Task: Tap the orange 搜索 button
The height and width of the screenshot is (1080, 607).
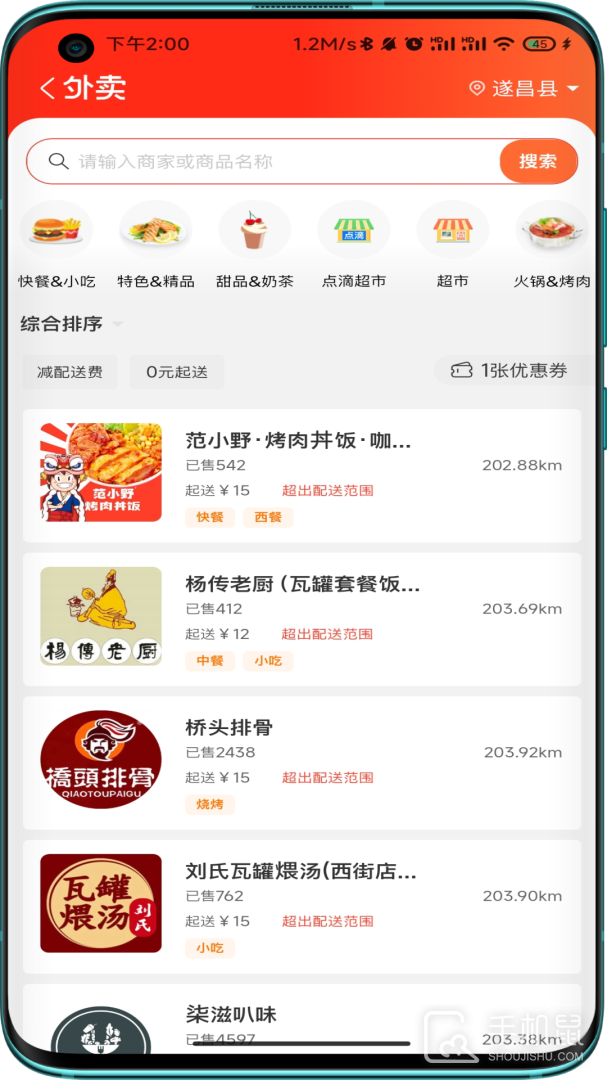Action: point(538,161)
